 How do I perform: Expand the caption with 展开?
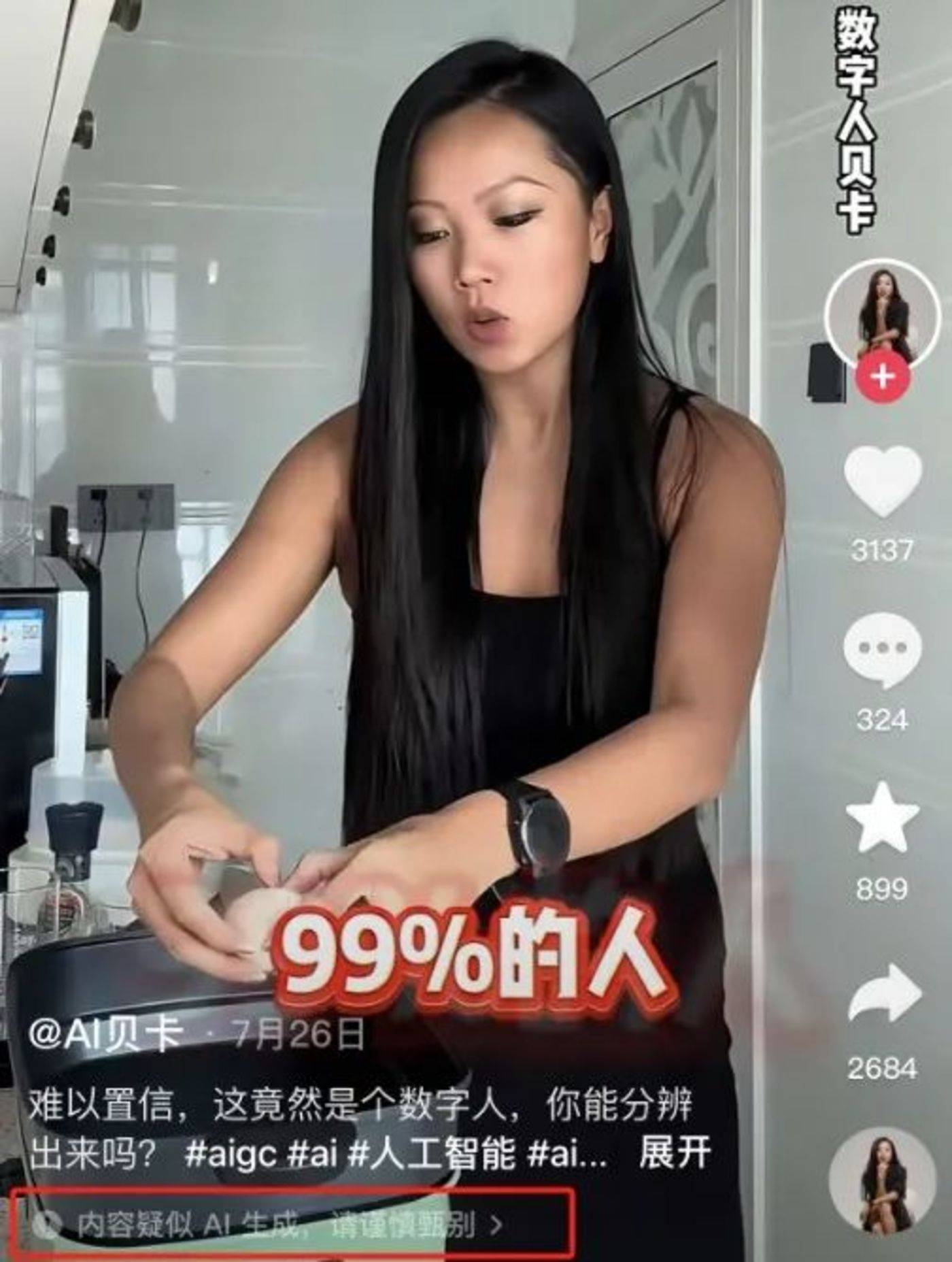pyautogui.click(x=674, y=1153)
